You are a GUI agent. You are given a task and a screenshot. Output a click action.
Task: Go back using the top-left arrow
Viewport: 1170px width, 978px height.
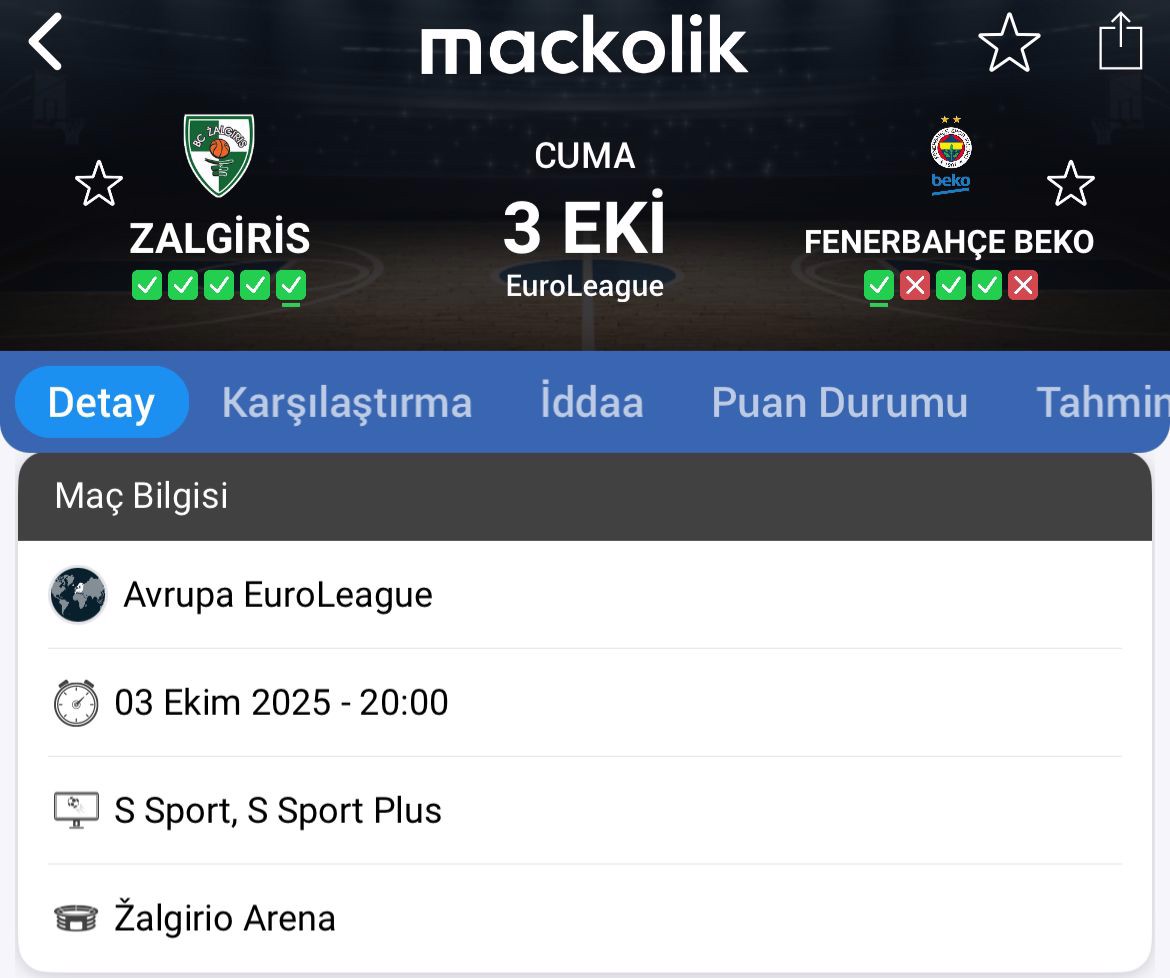46,43
